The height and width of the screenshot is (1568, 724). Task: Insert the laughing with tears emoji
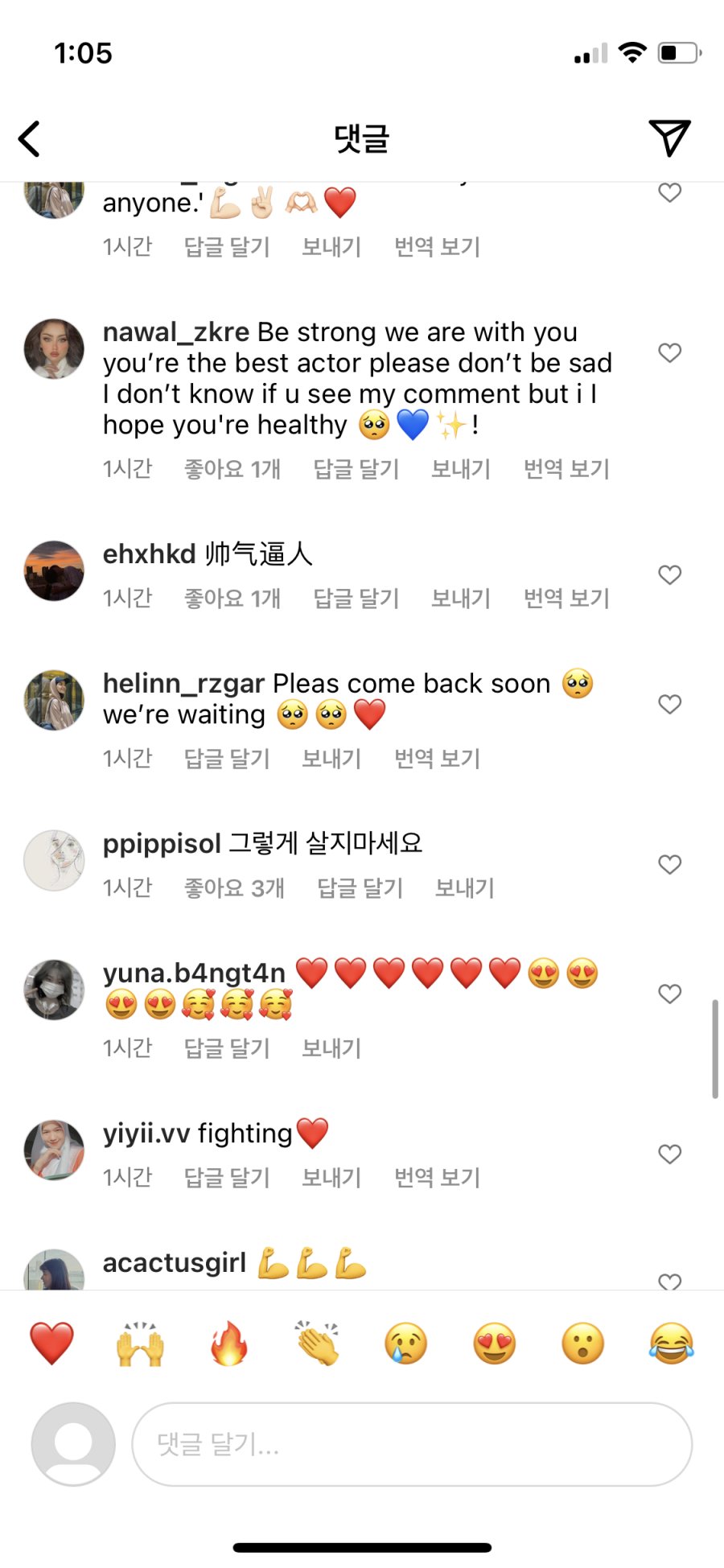pyautogui.click(x=671, y=1344)
